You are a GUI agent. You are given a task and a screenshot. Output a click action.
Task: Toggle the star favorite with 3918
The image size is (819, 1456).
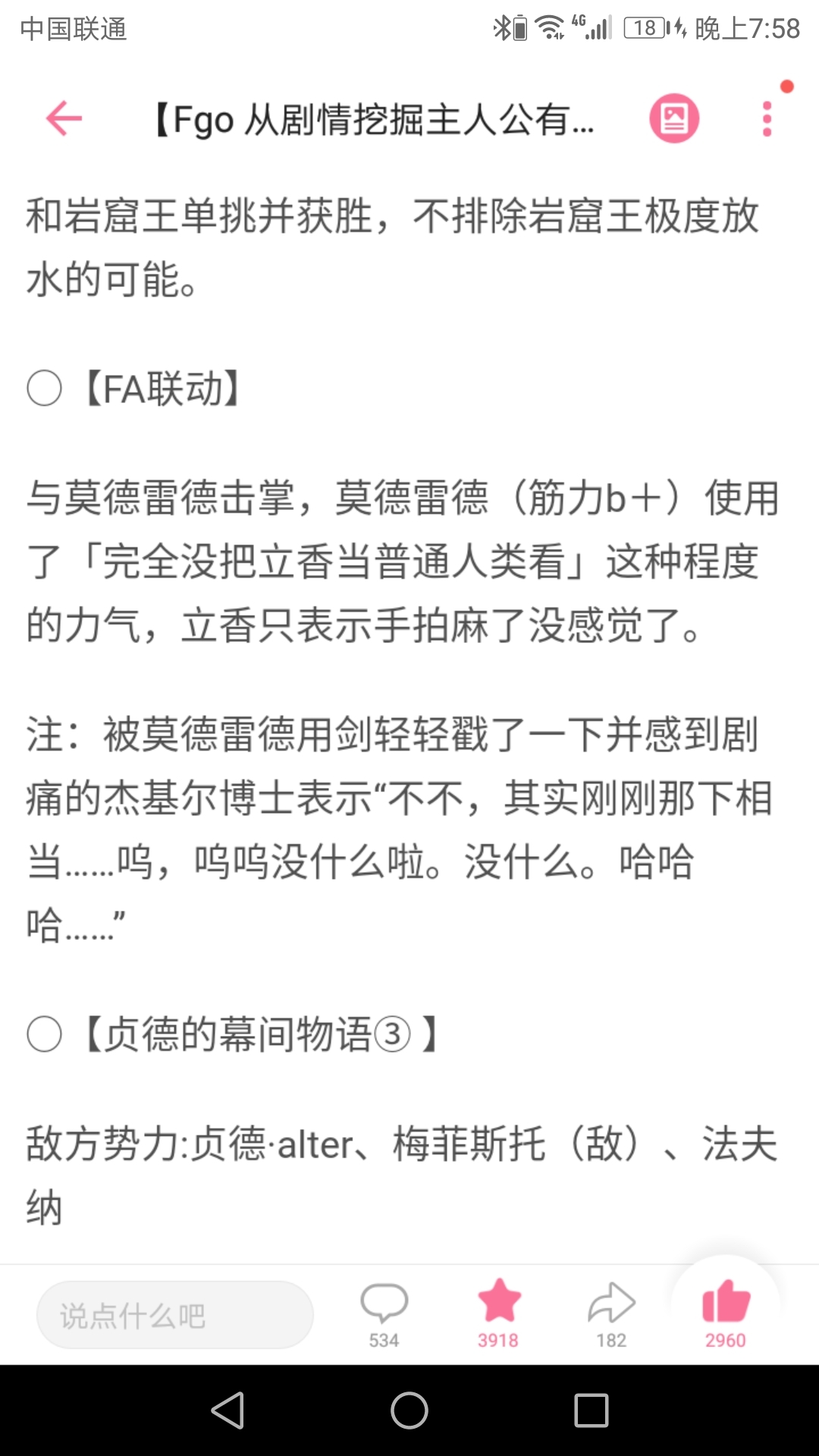[x=498, y=1315]
